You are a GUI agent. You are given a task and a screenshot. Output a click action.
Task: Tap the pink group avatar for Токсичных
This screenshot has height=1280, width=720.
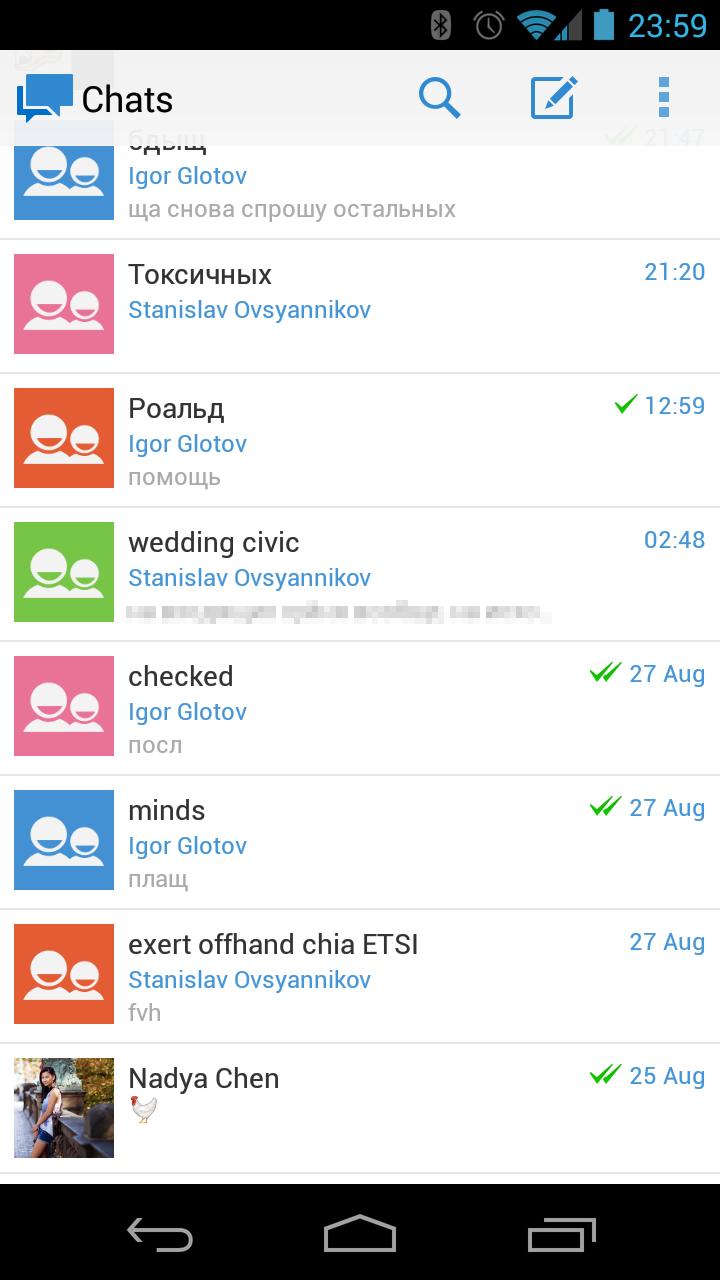[63, 303]
